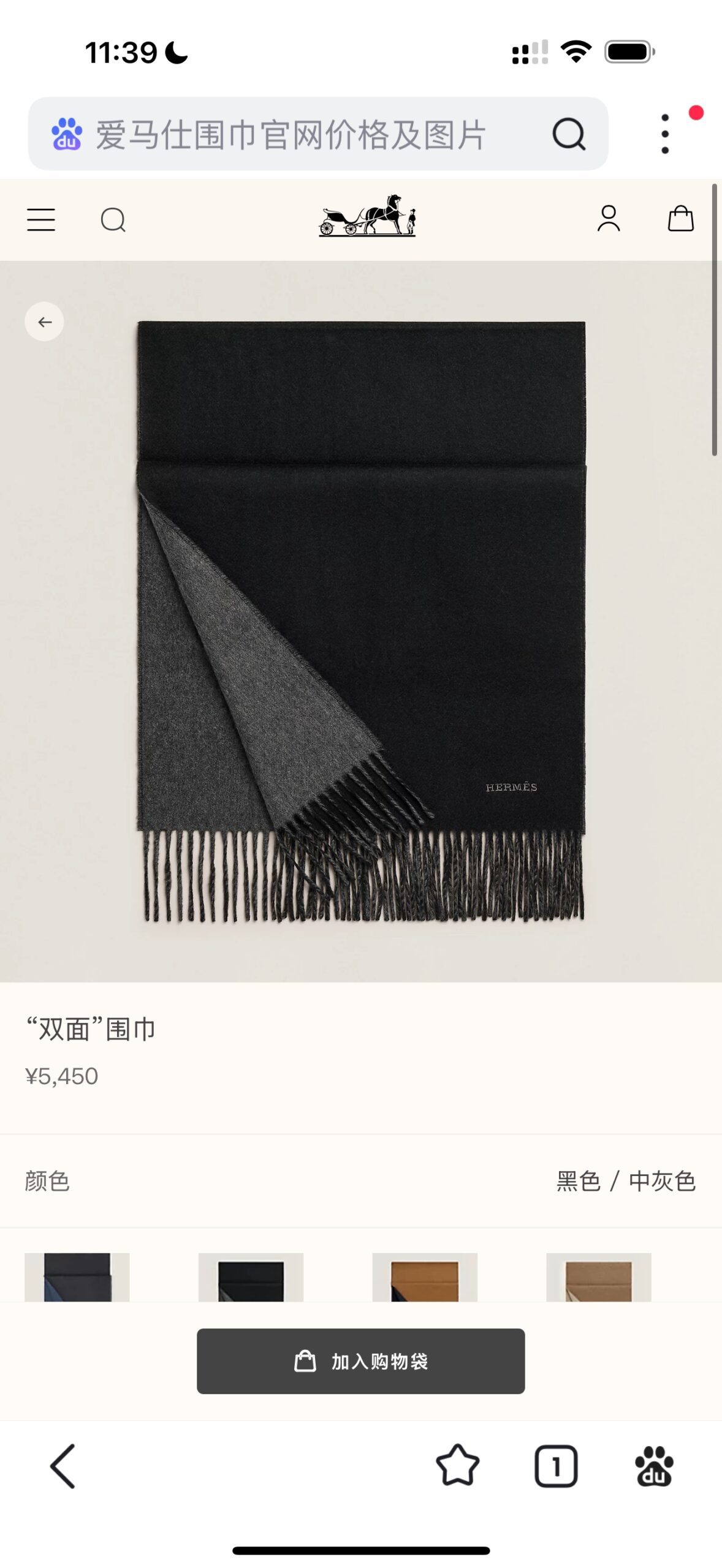Tap the magnifier icon in the address bar
The image size is (722, 1568).
pos(569,134)
